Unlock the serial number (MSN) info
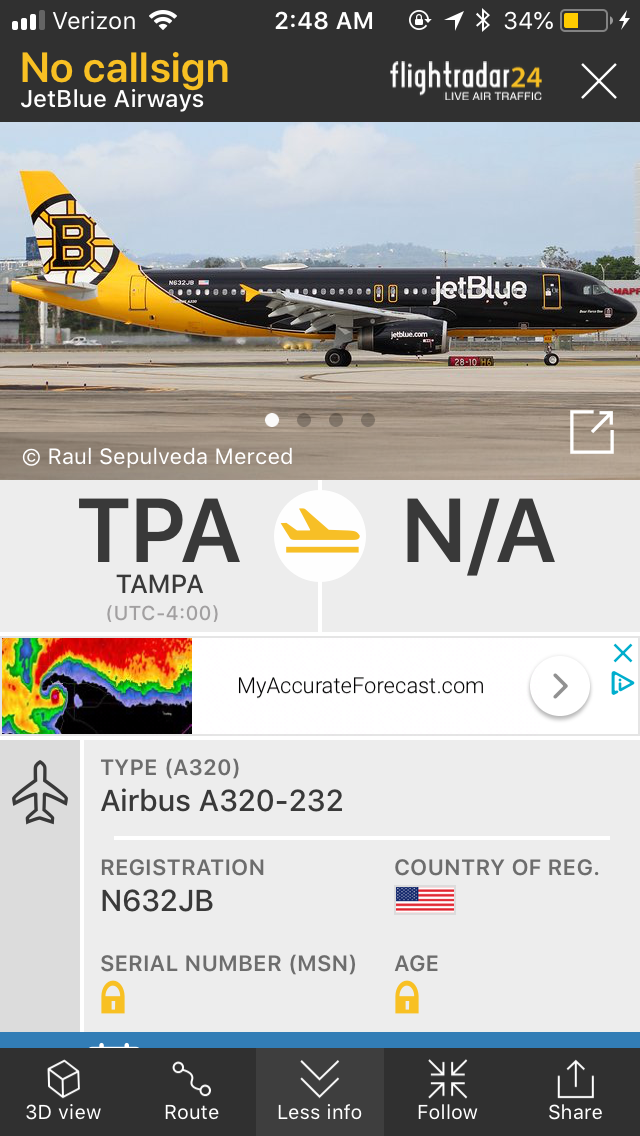The height and width of the screenshot is (1136, 640). pos(113,997)
